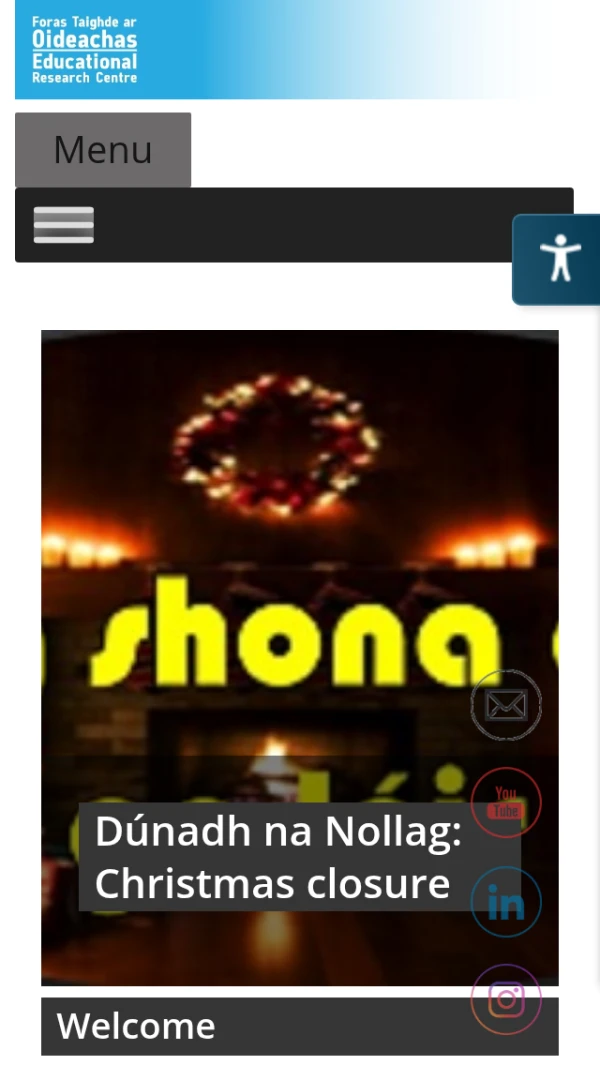Visit the YouTube channel
This screenshot has height=1065, width=600.
click(x=506, y=802)
